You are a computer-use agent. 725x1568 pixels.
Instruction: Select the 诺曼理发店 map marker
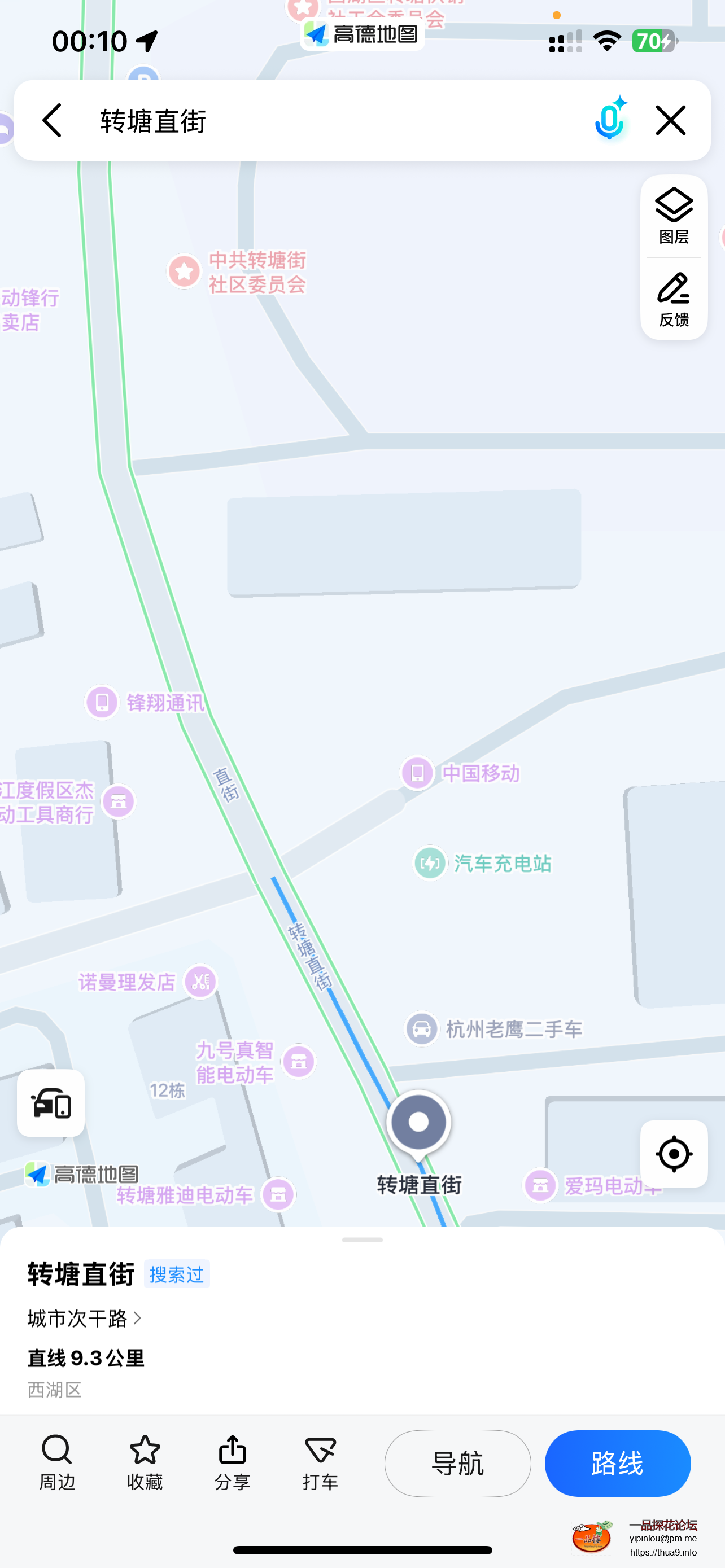[x=200, y=982]
